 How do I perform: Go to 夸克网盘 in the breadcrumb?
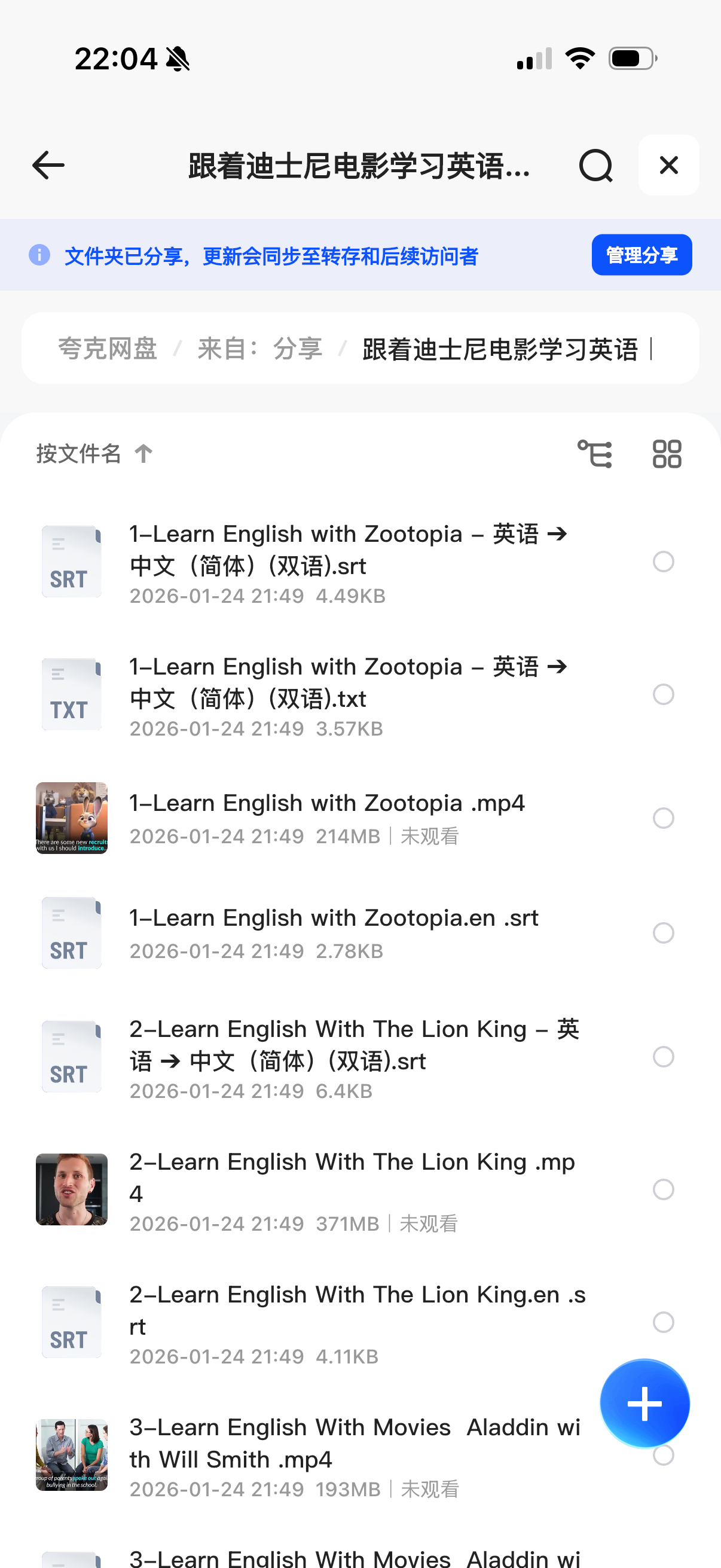click(x=108, y=349)
